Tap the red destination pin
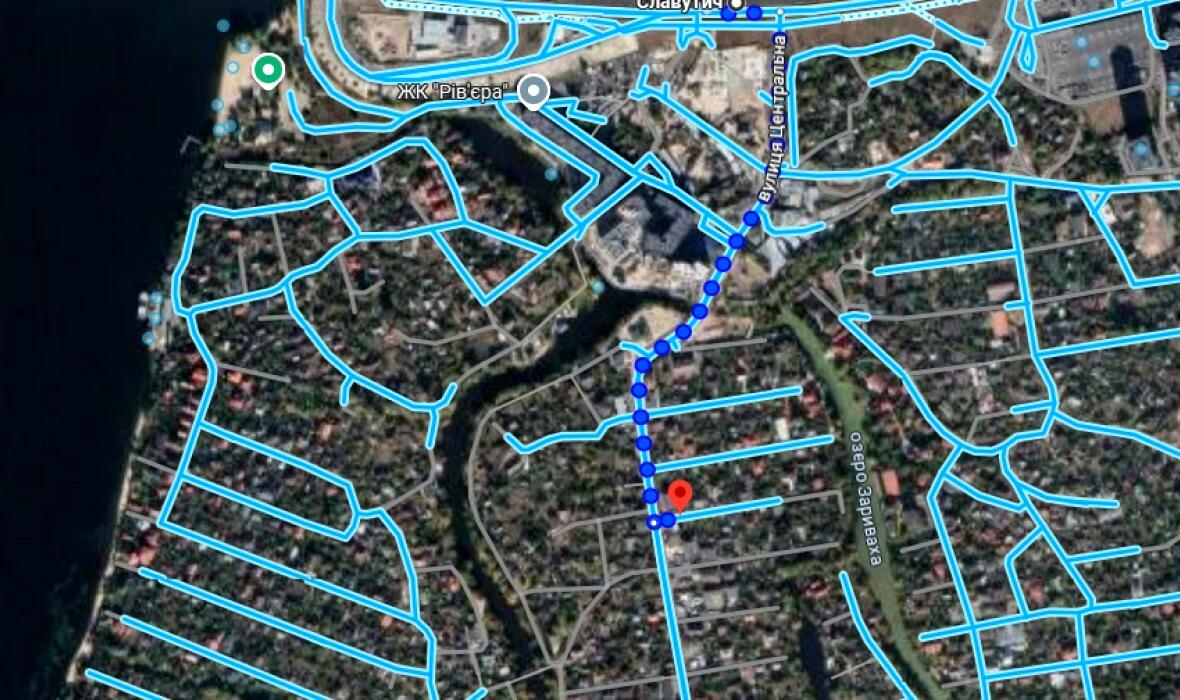This screenshot has height=700, width=1180. (x=680, y=494)
